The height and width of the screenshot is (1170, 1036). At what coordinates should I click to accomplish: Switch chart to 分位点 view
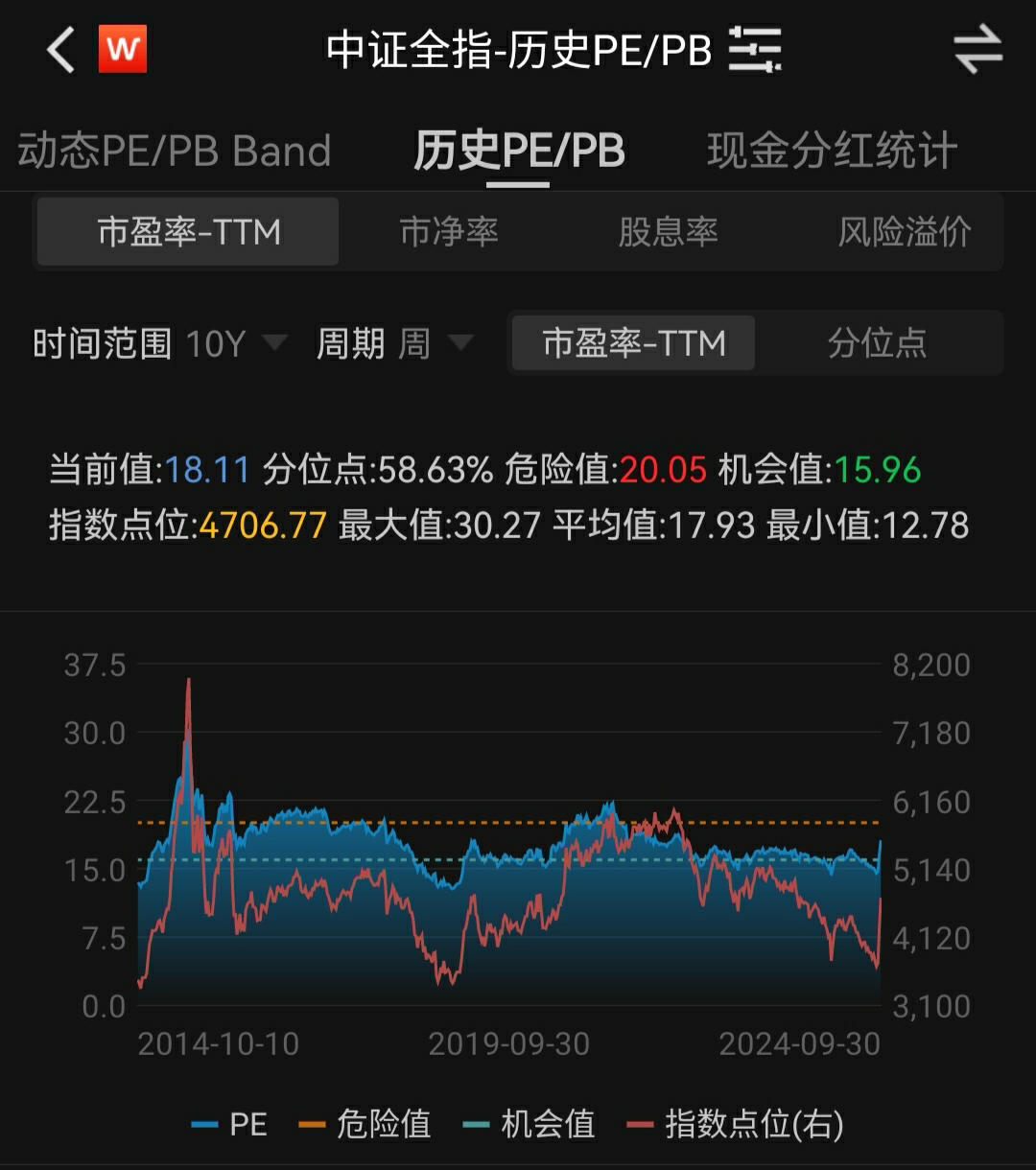point(877,343)
